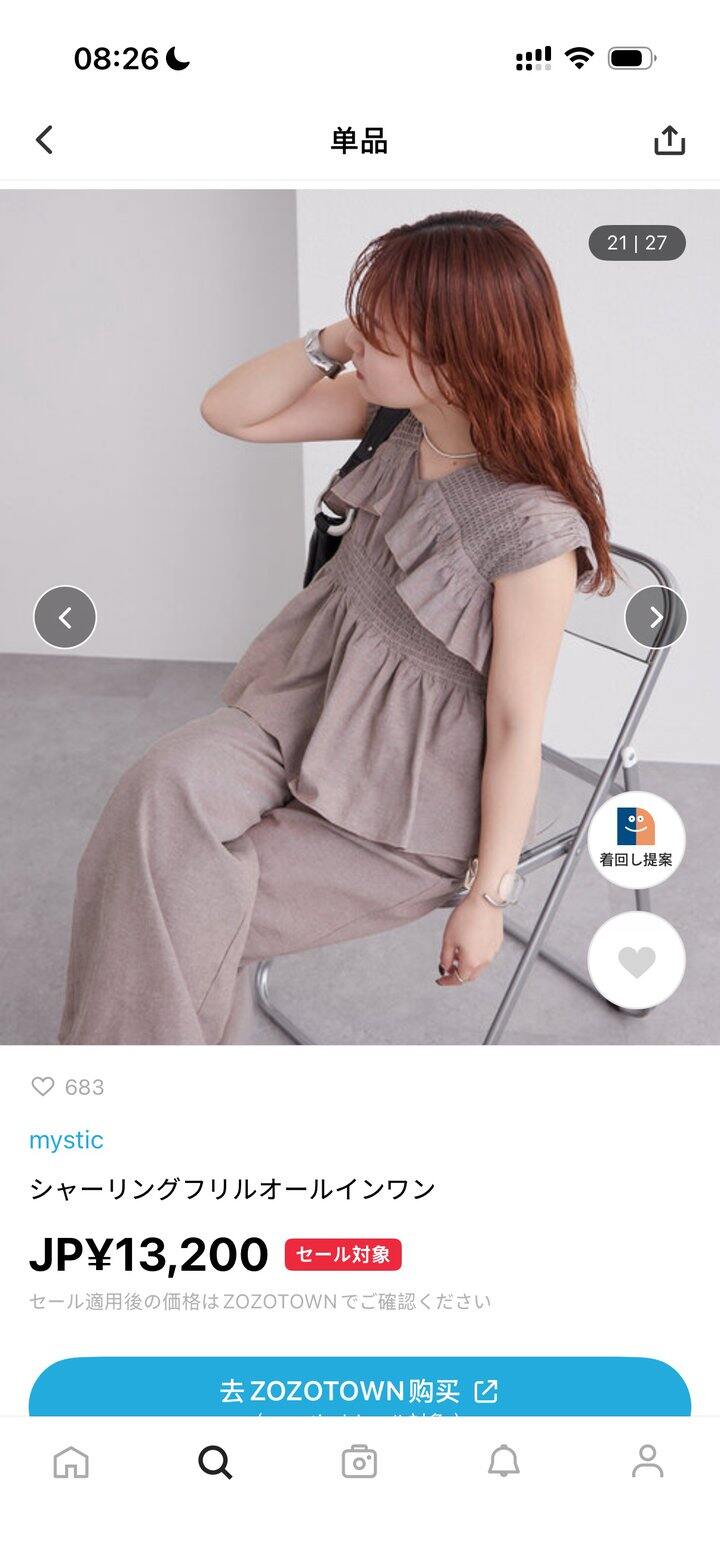
Task: Show the next product photo
Action: 655,617
